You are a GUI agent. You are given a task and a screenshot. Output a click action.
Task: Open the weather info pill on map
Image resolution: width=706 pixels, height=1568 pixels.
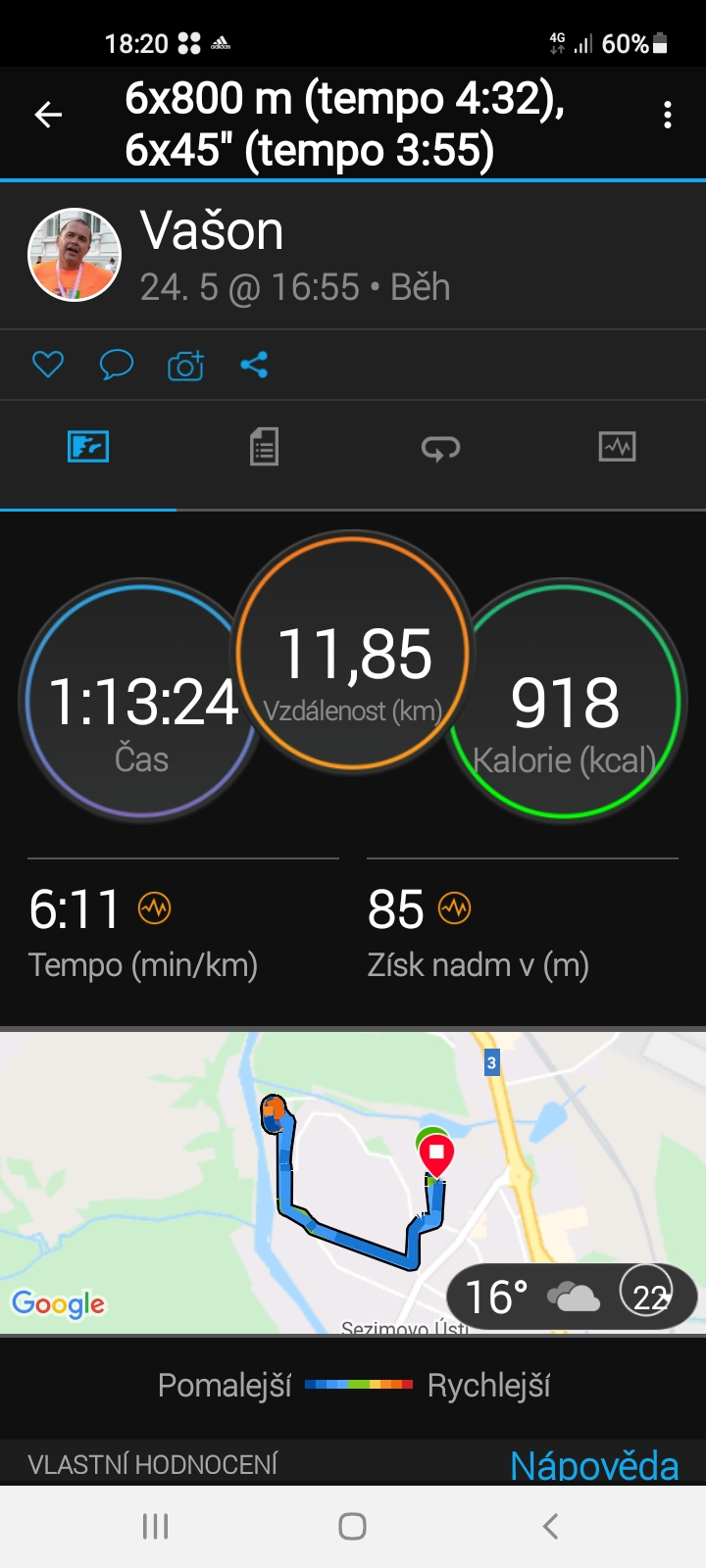pyautogui.click(x=572, y=1297)
